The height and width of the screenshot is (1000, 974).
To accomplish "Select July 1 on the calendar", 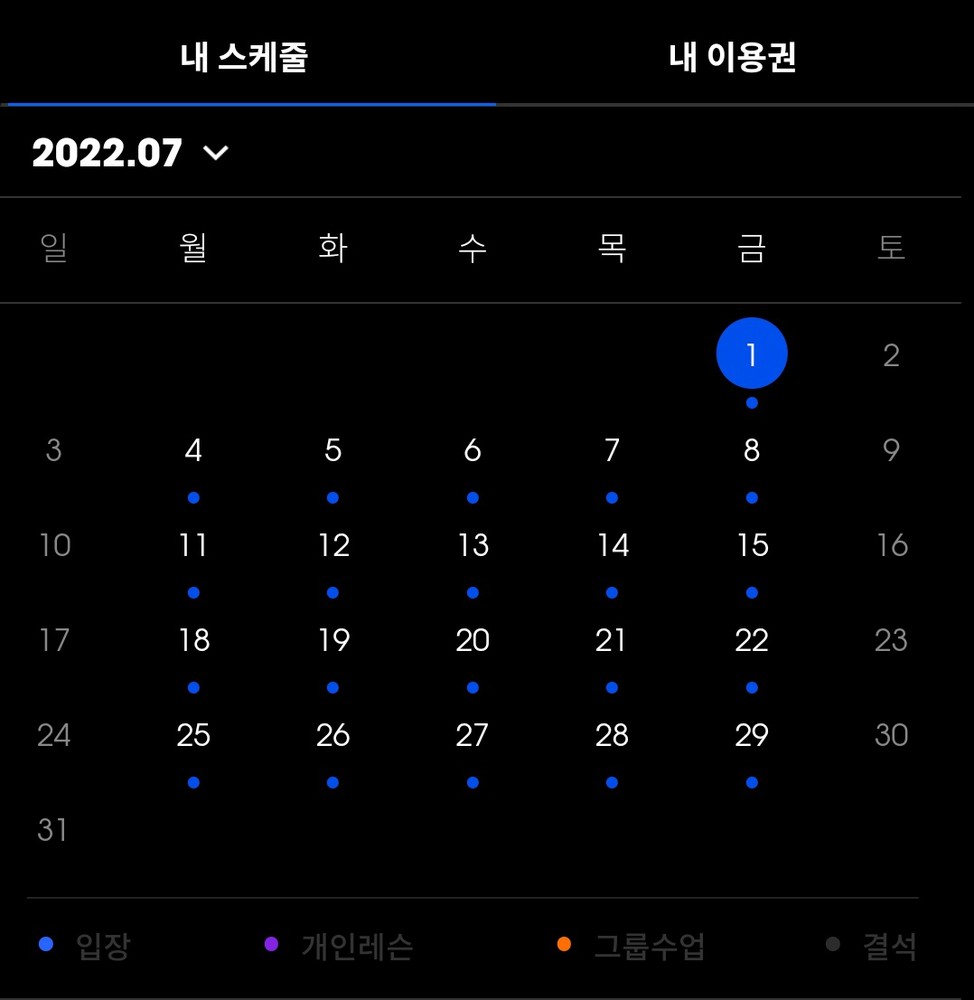I will (x=752, y=354).
